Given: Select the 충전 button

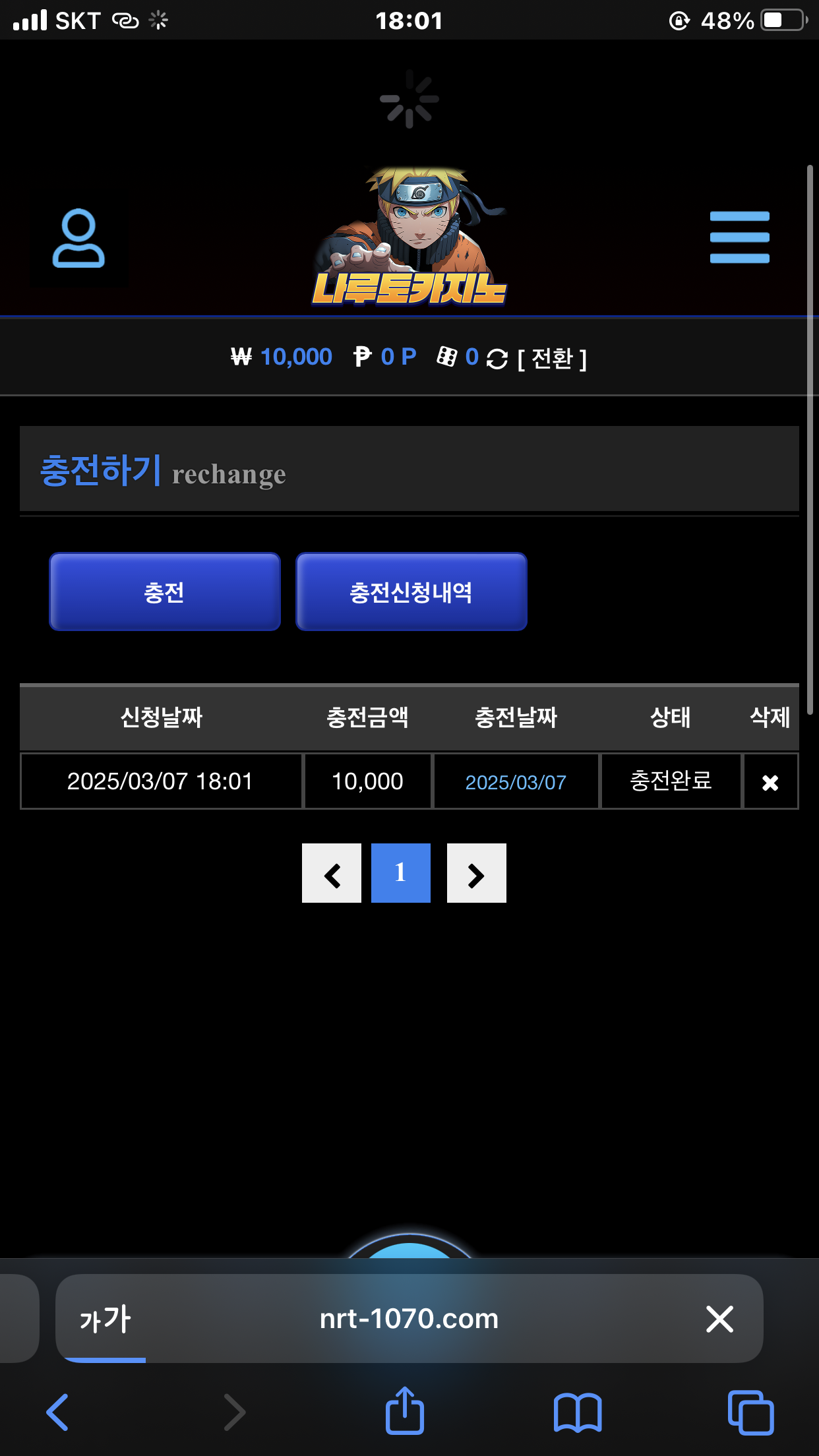Looking at the screenshot, I should (x=165, y=591).
